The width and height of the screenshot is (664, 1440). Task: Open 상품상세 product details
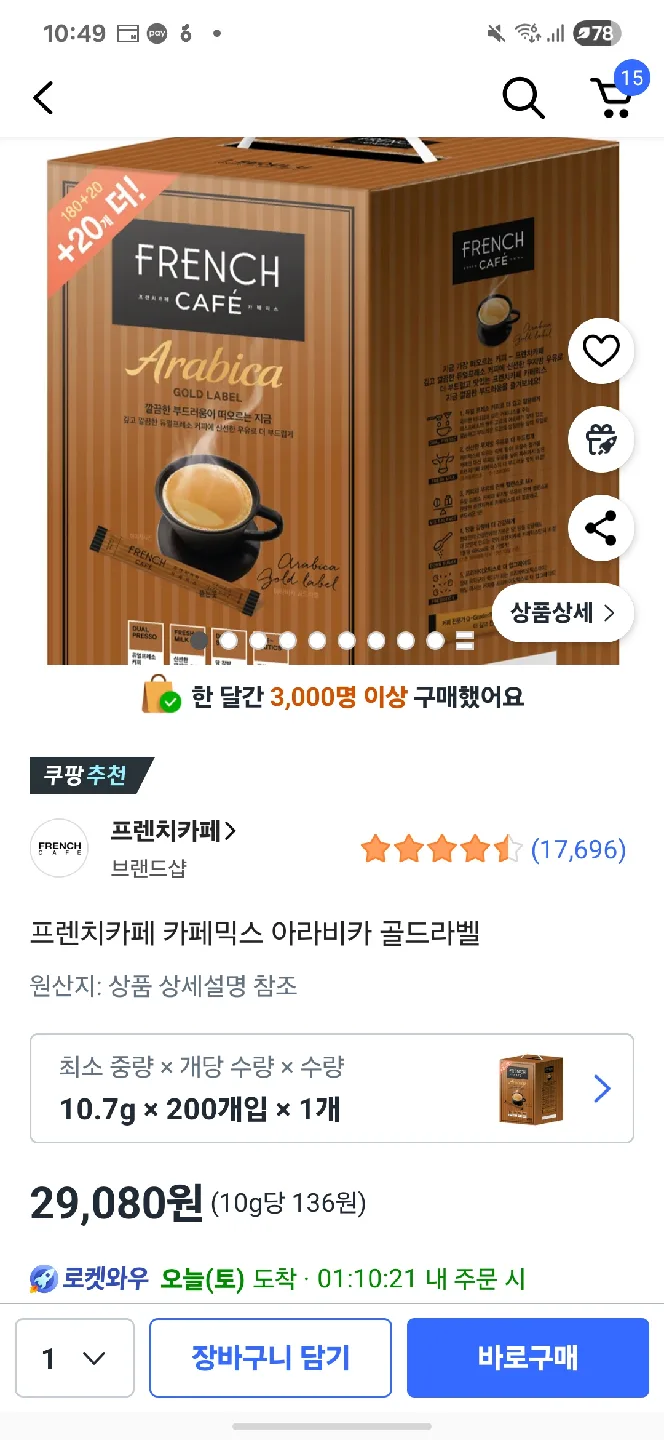coord(562,613)
